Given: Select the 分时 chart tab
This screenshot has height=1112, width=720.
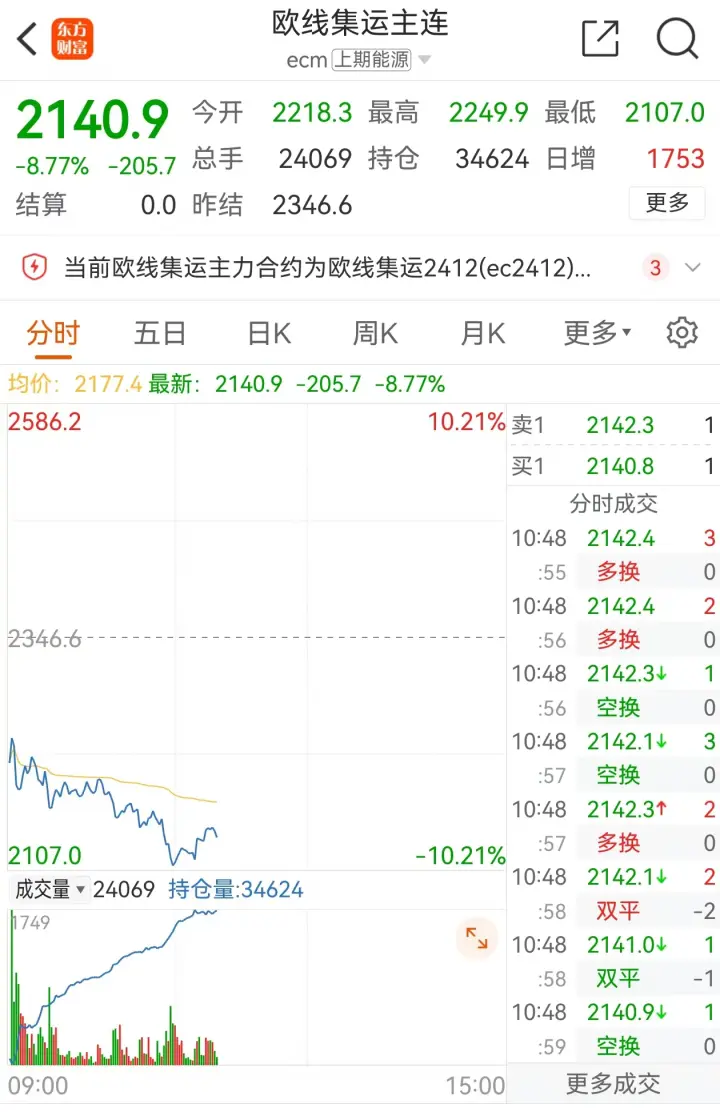Looking at the screenshot, I should 53,333.
